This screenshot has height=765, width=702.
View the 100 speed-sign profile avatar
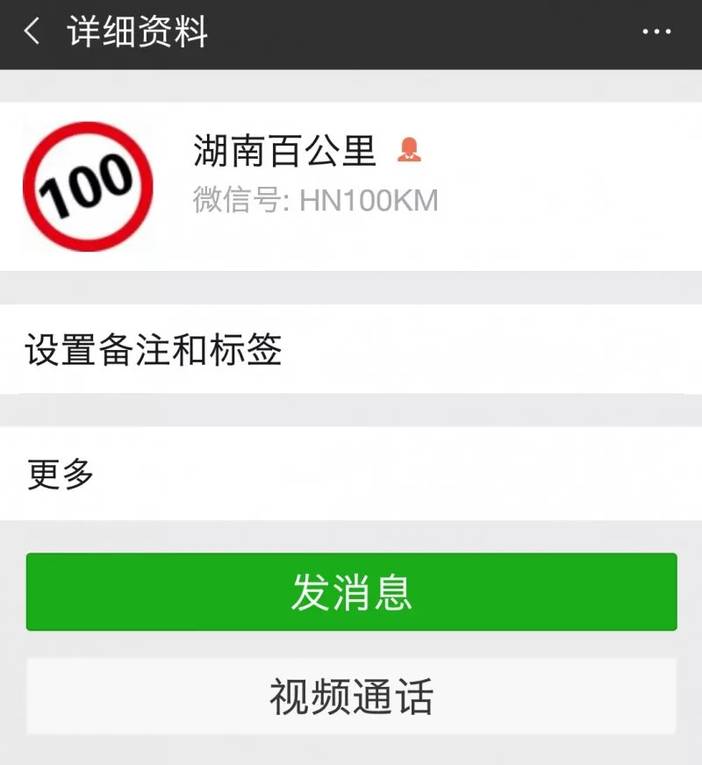click(x=88, y=186)
